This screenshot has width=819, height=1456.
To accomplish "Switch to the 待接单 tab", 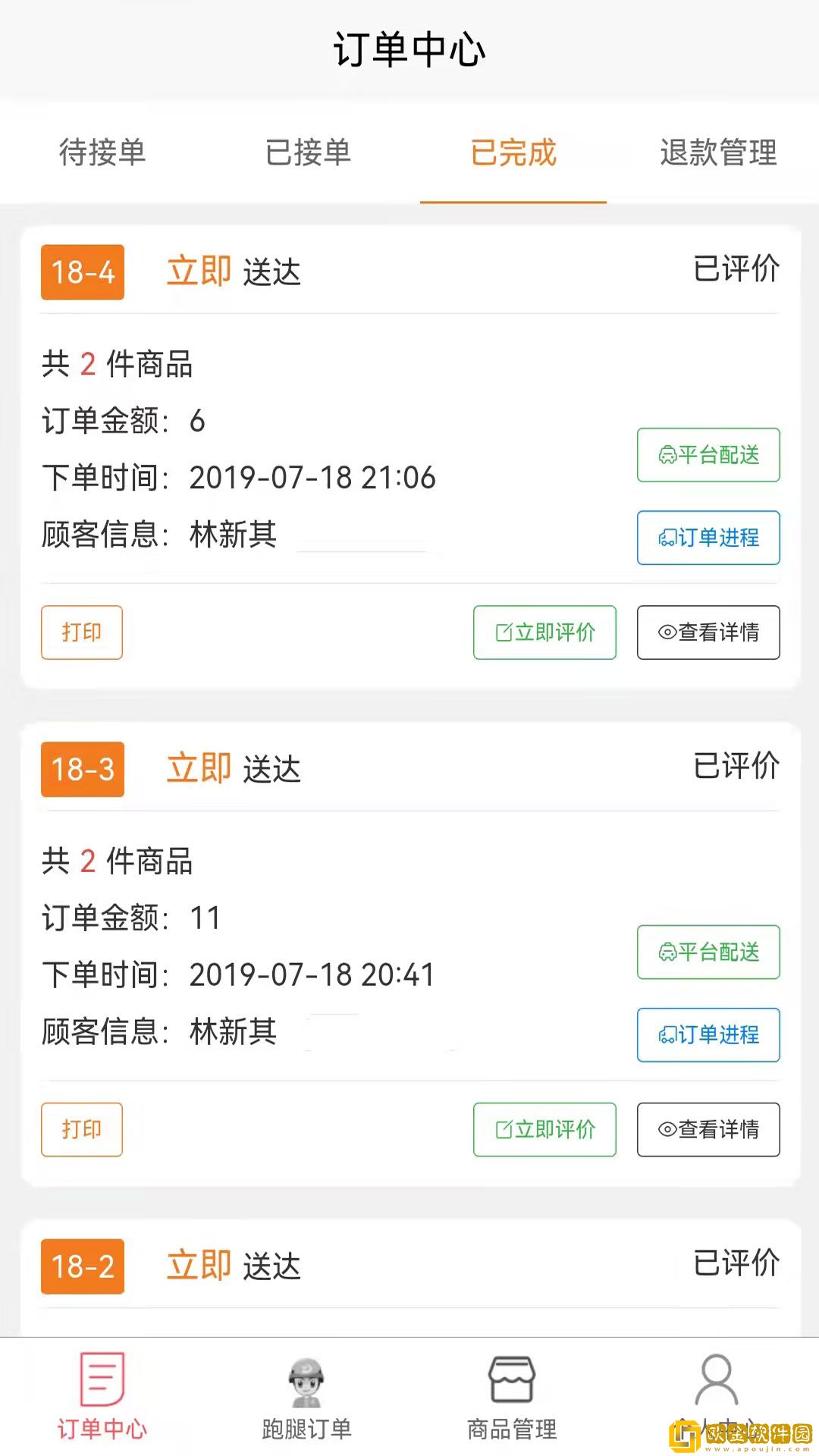I will 102,152.
